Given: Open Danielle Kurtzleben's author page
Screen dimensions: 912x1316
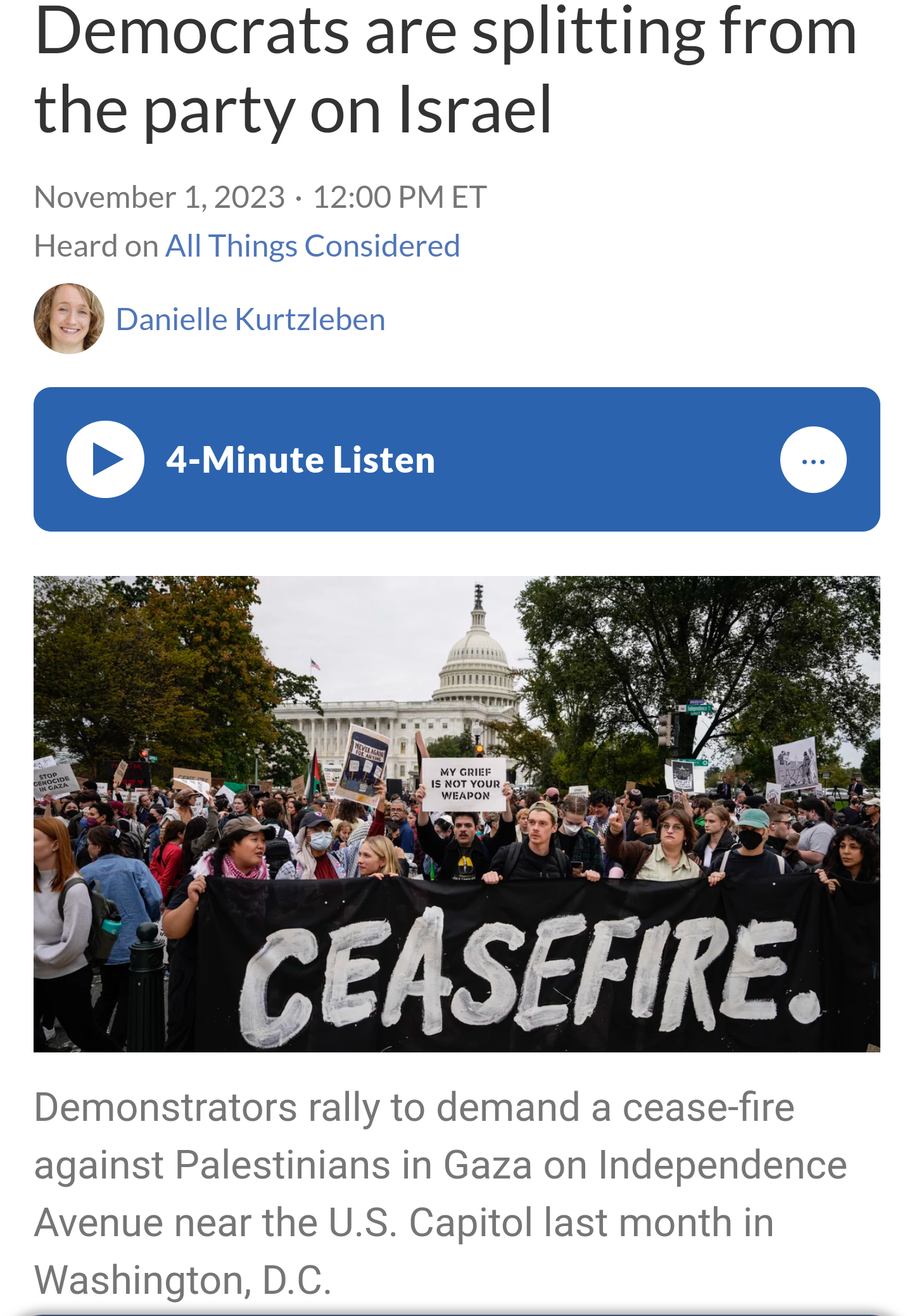Looking at the screenshot, I should (x=251, y=319).
